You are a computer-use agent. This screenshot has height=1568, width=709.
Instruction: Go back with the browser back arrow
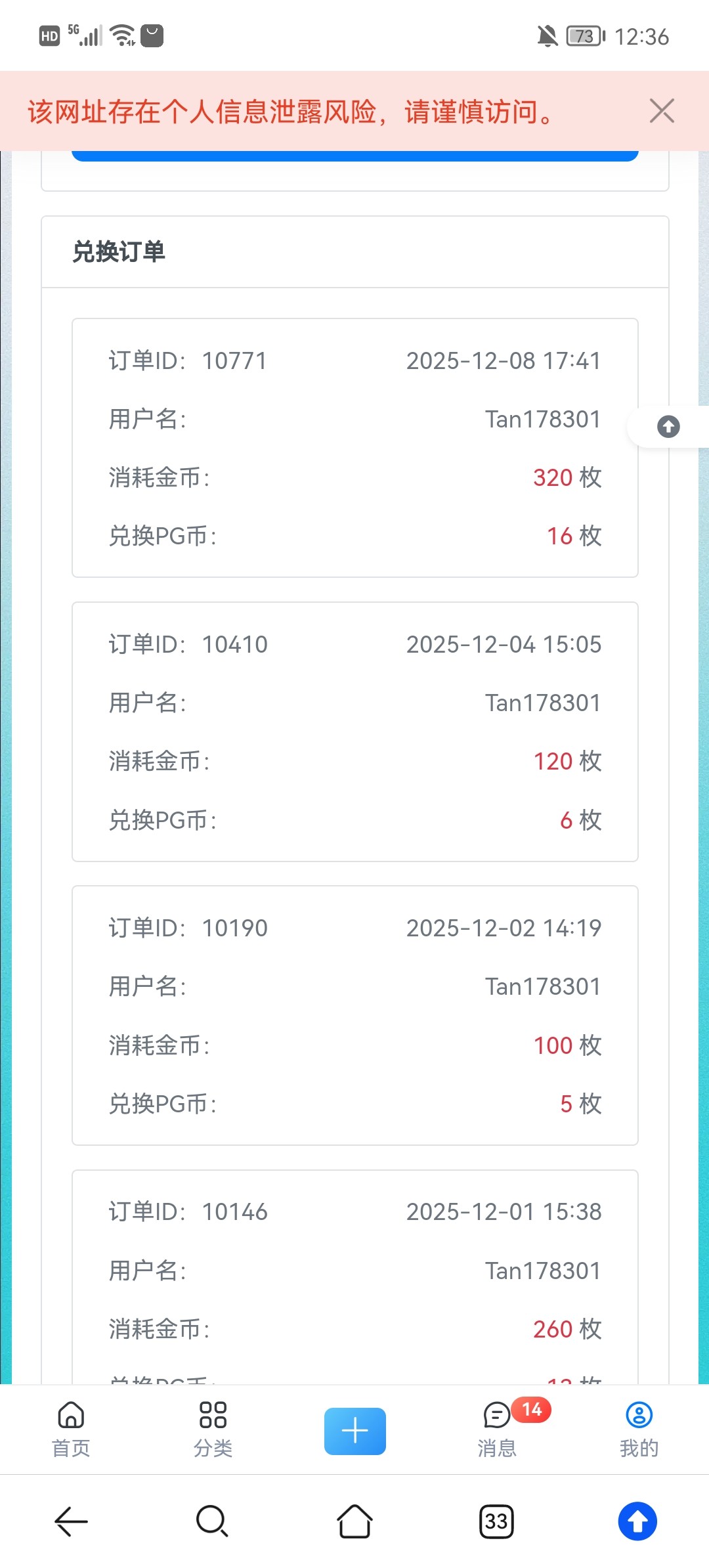tap(71, 1521)
